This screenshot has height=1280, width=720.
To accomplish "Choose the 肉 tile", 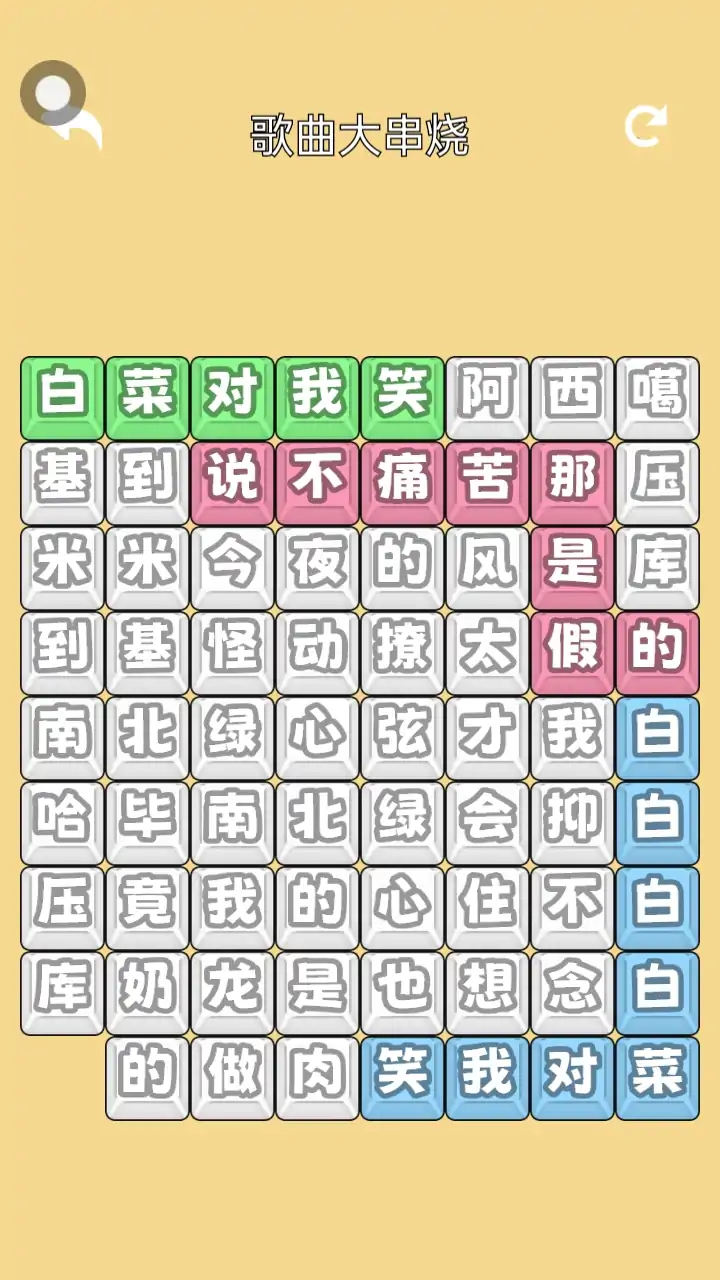I will click(317, 1075).
